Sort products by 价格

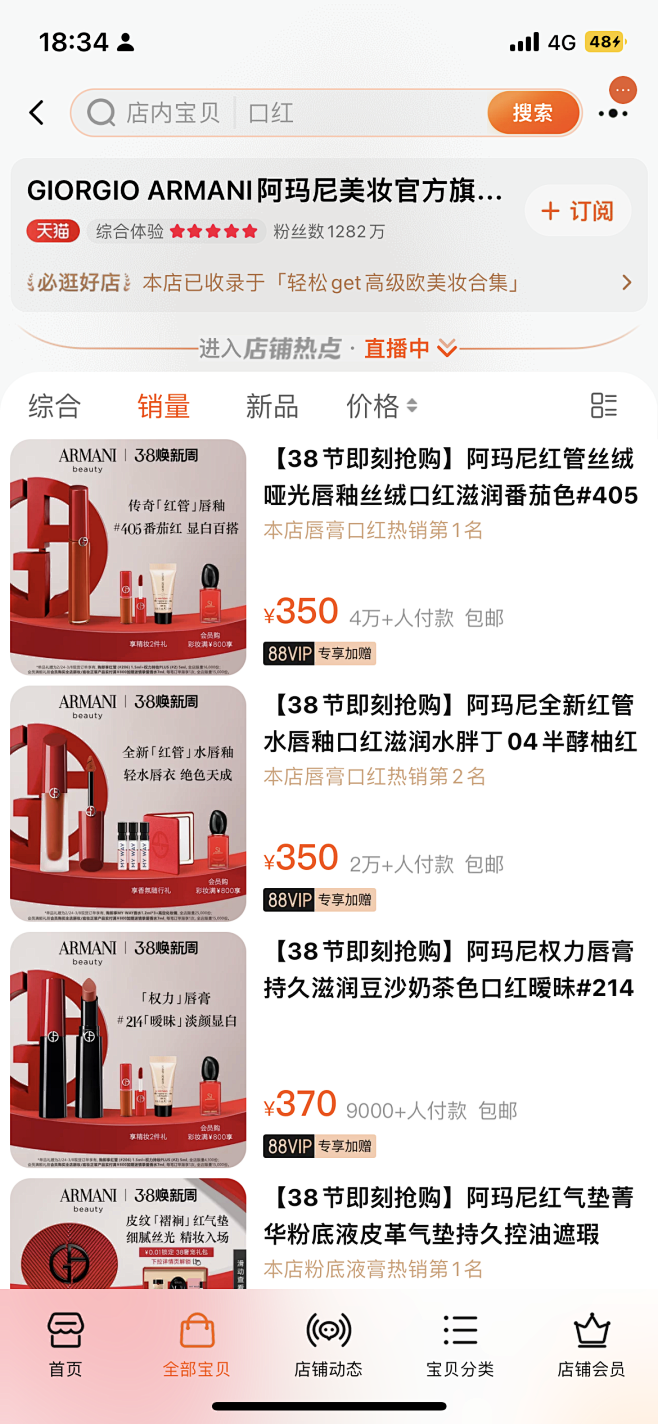pyautogui.click(x=382, y=406)
